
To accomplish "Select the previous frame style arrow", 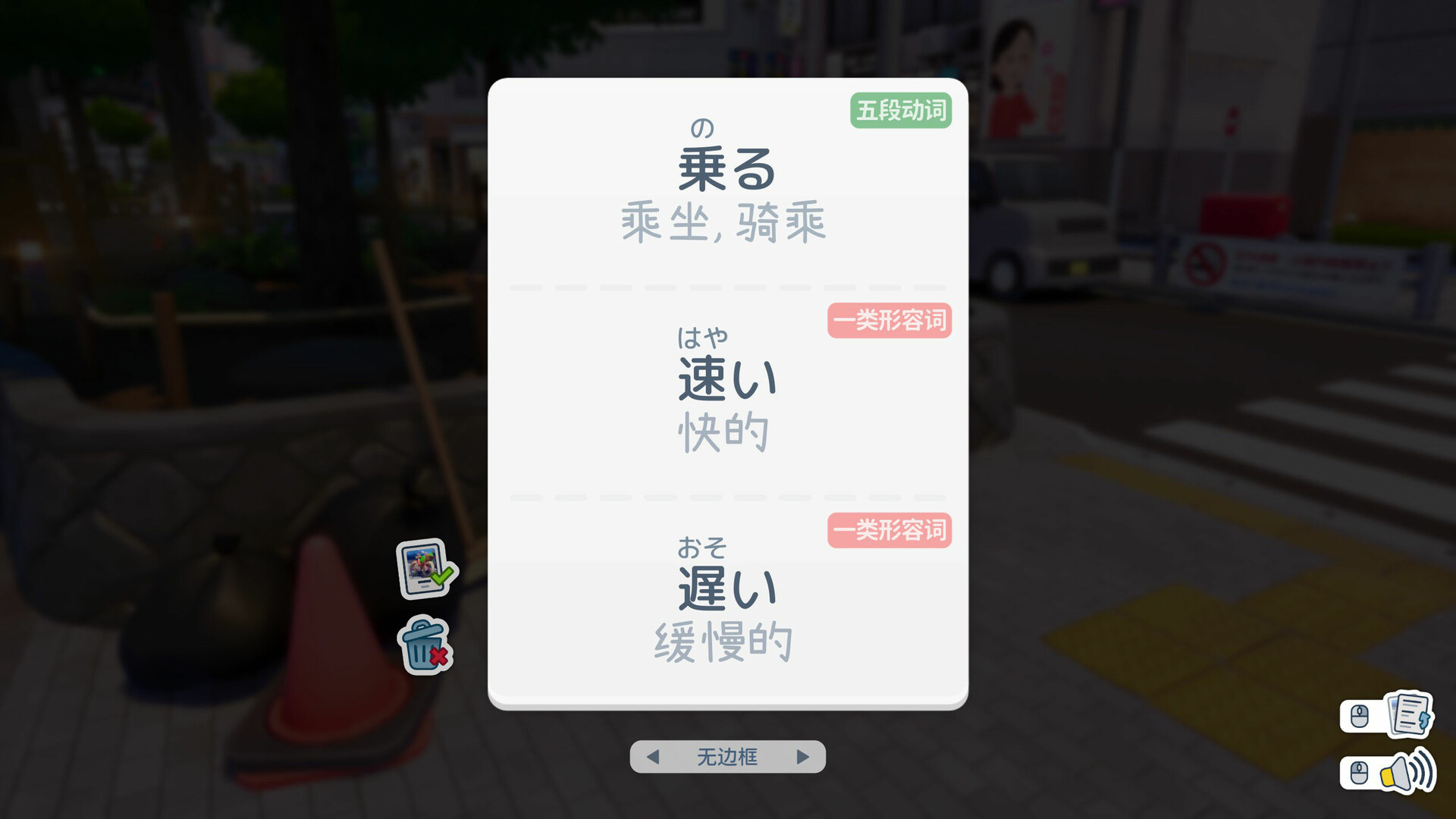I will [653, 757].
